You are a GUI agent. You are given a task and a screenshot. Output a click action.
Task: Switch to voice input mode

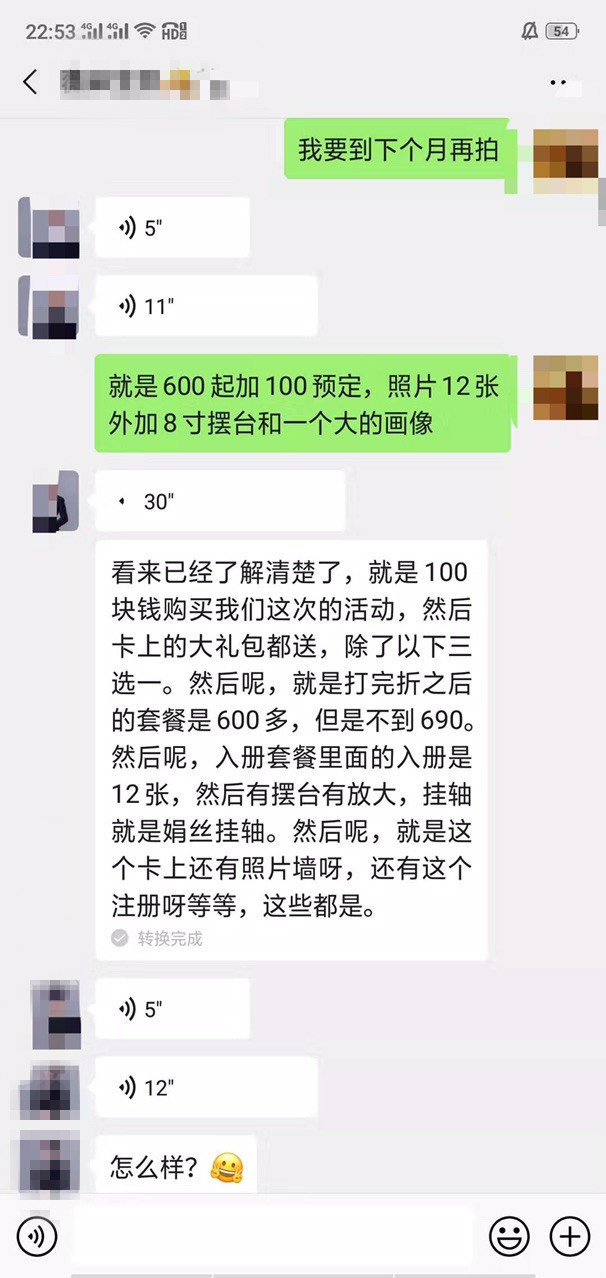(x=37, y=1237)
